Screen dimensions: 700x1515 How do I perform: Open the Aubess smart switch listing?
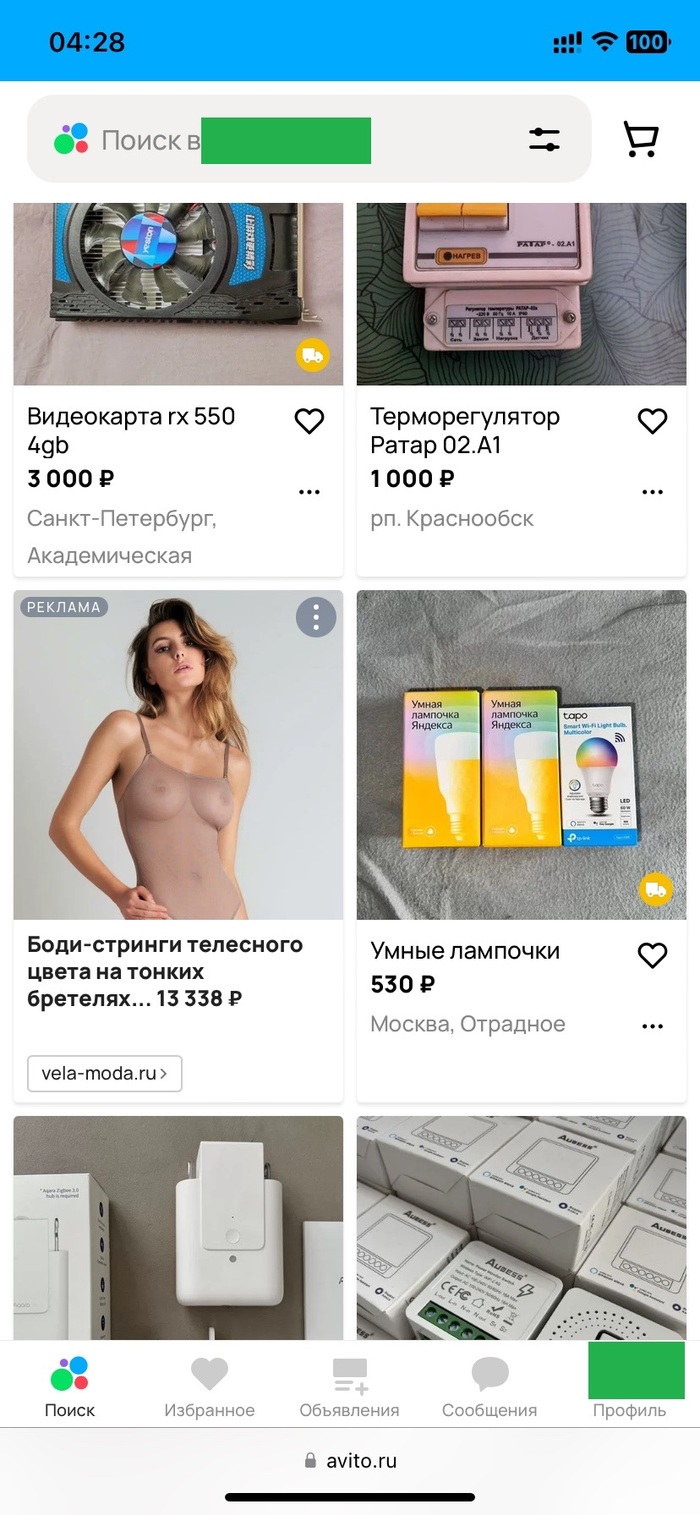tap(521, 1228)
